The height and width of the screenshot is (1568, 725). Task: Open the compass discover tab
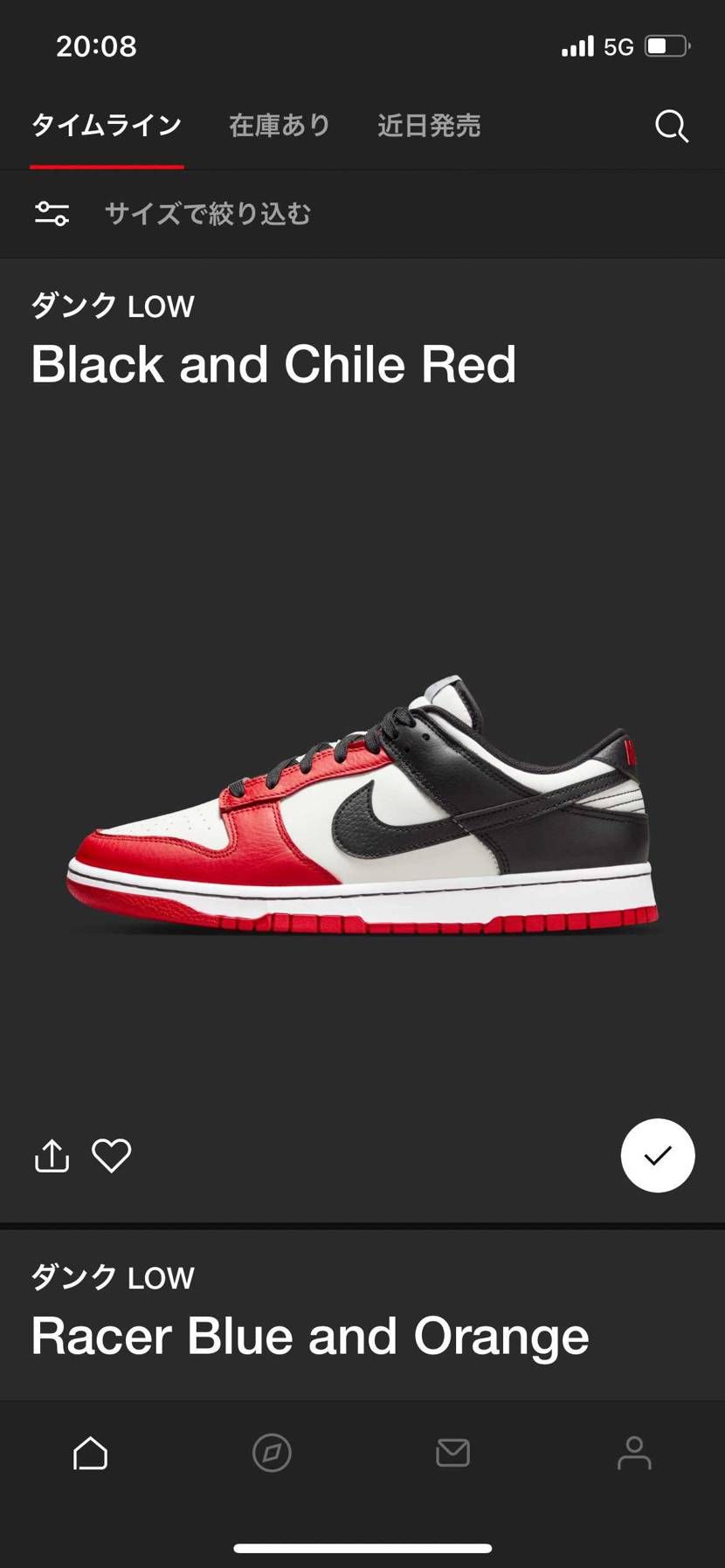272,1454
